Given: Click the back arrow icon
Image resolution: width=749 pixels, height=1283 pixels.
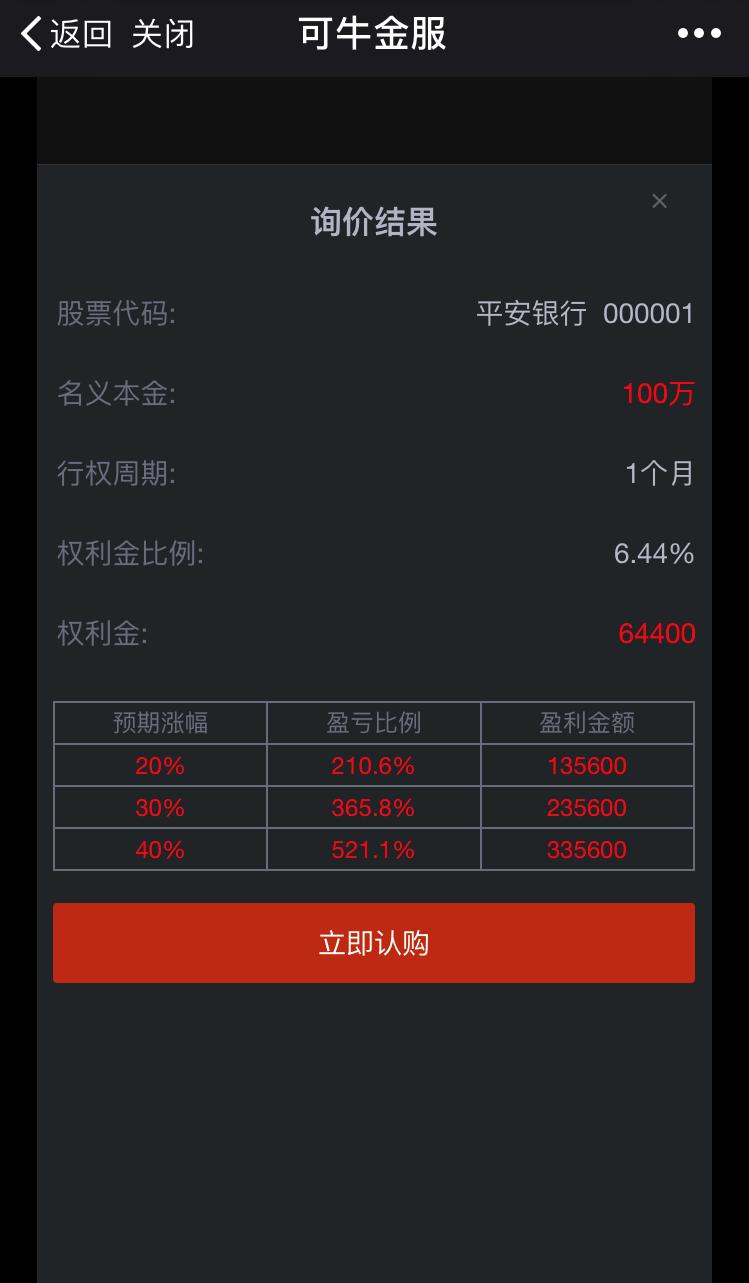Looking at the screenshot, I should click(27, 33).
